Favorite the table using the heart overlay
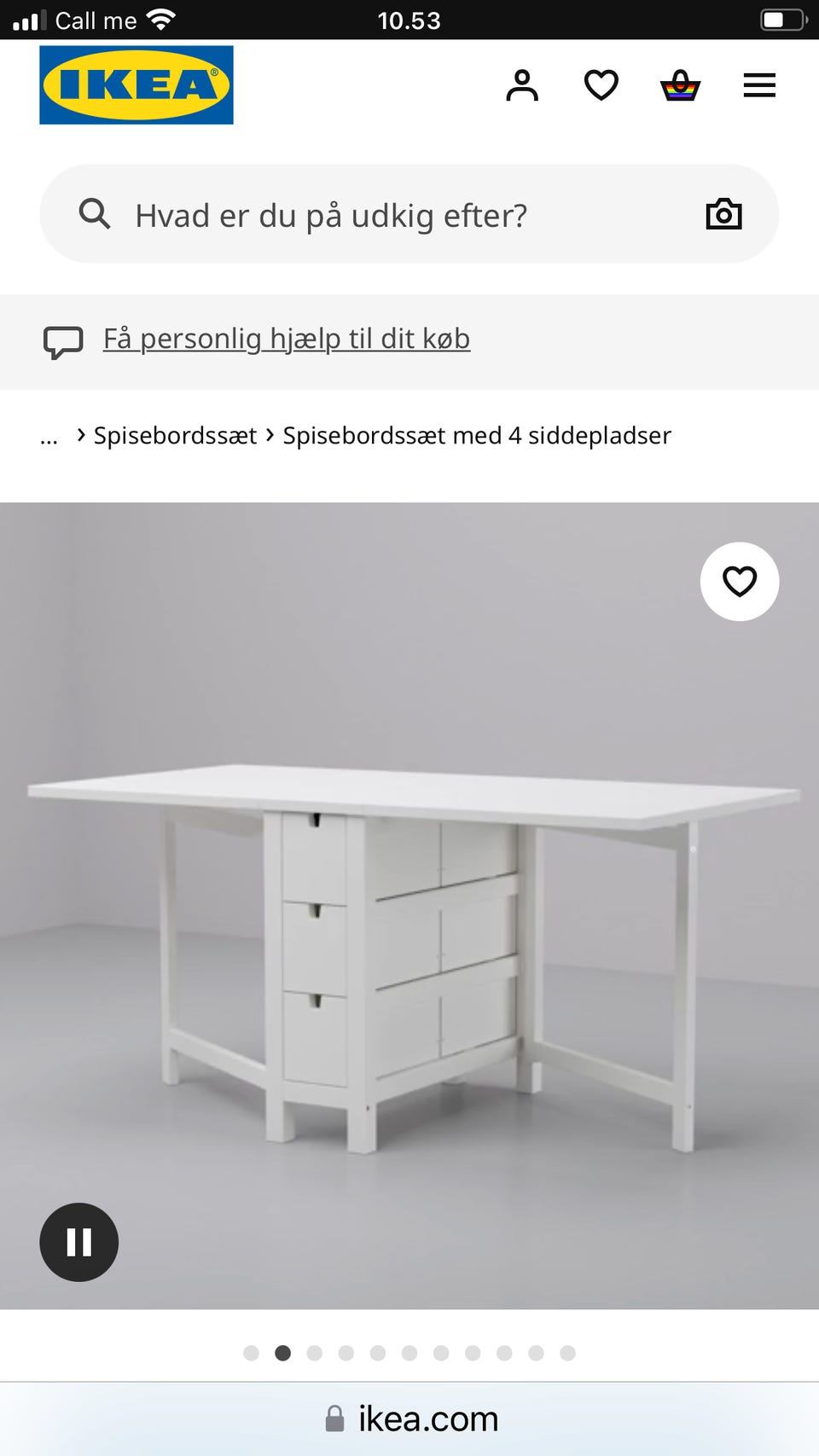 (740, 581)
